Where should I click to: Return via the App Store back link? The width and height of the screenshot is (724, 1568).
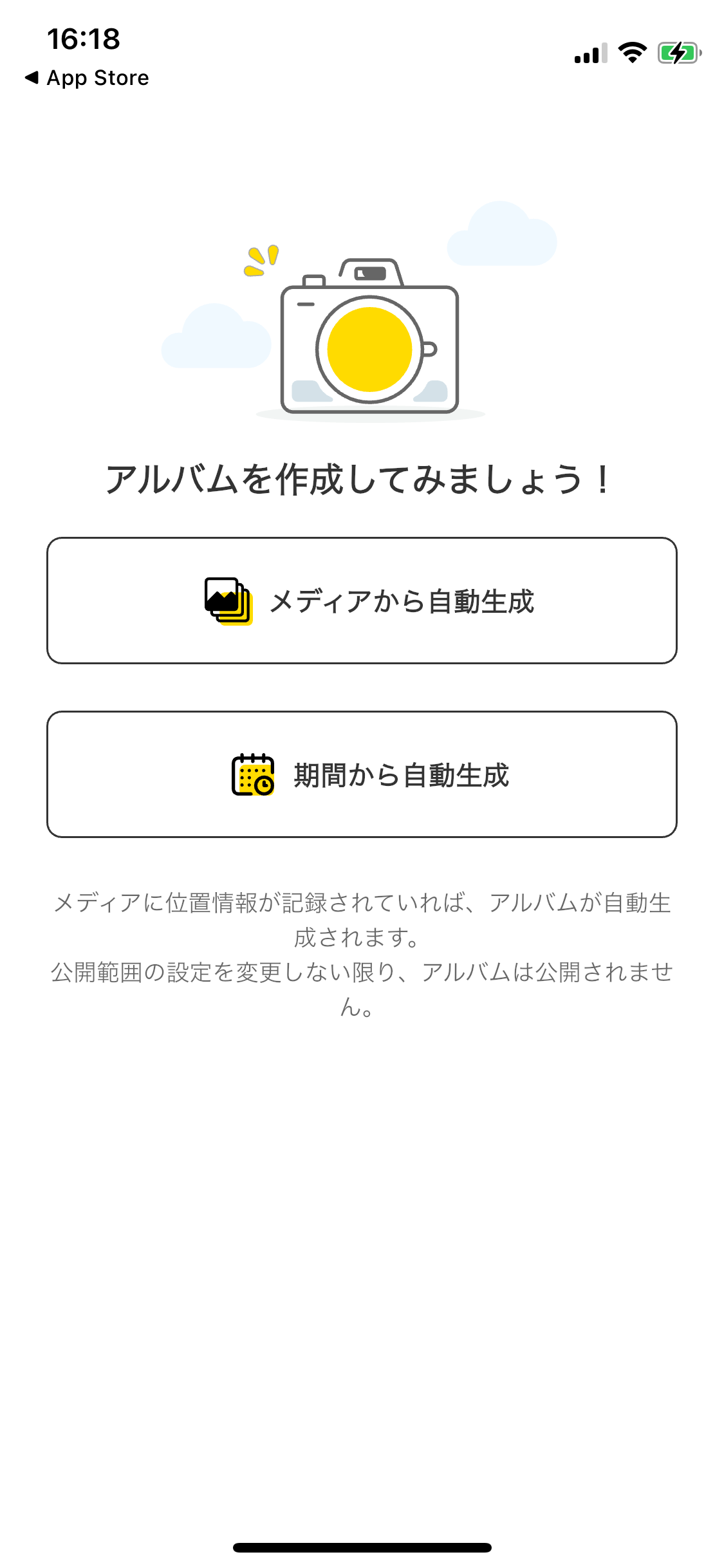coord(87,77)
